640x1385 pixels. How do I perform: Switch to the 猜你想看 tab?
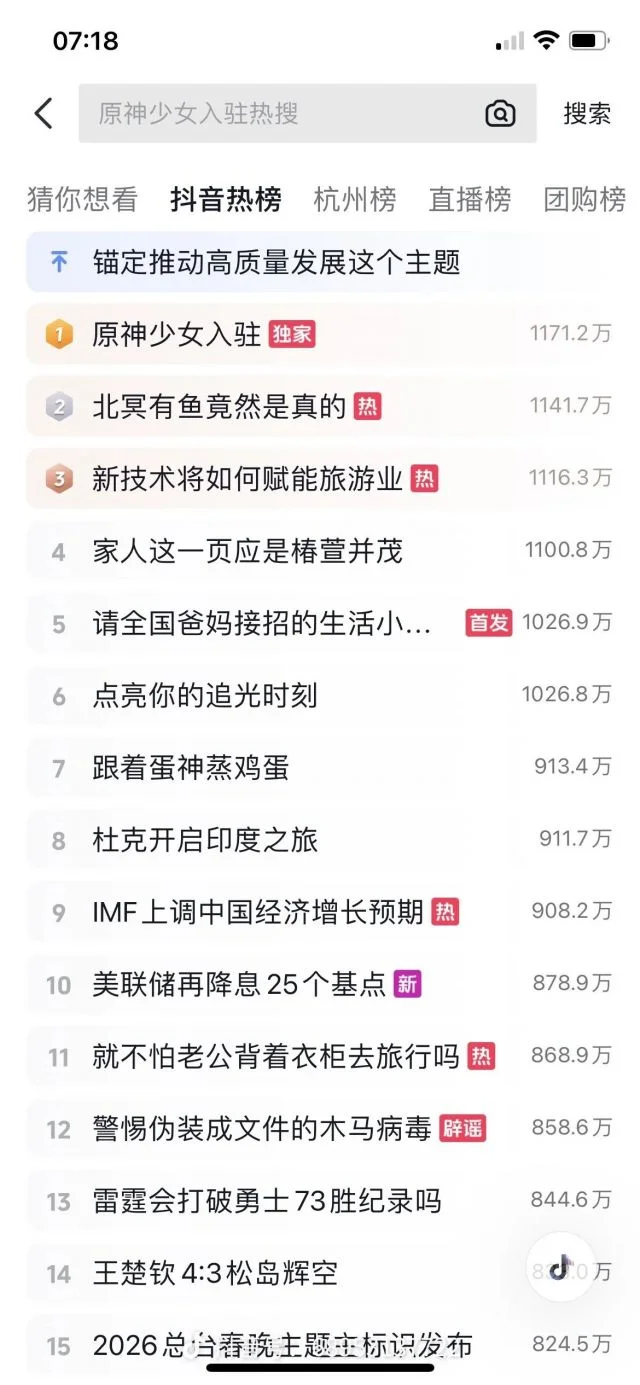82,199
